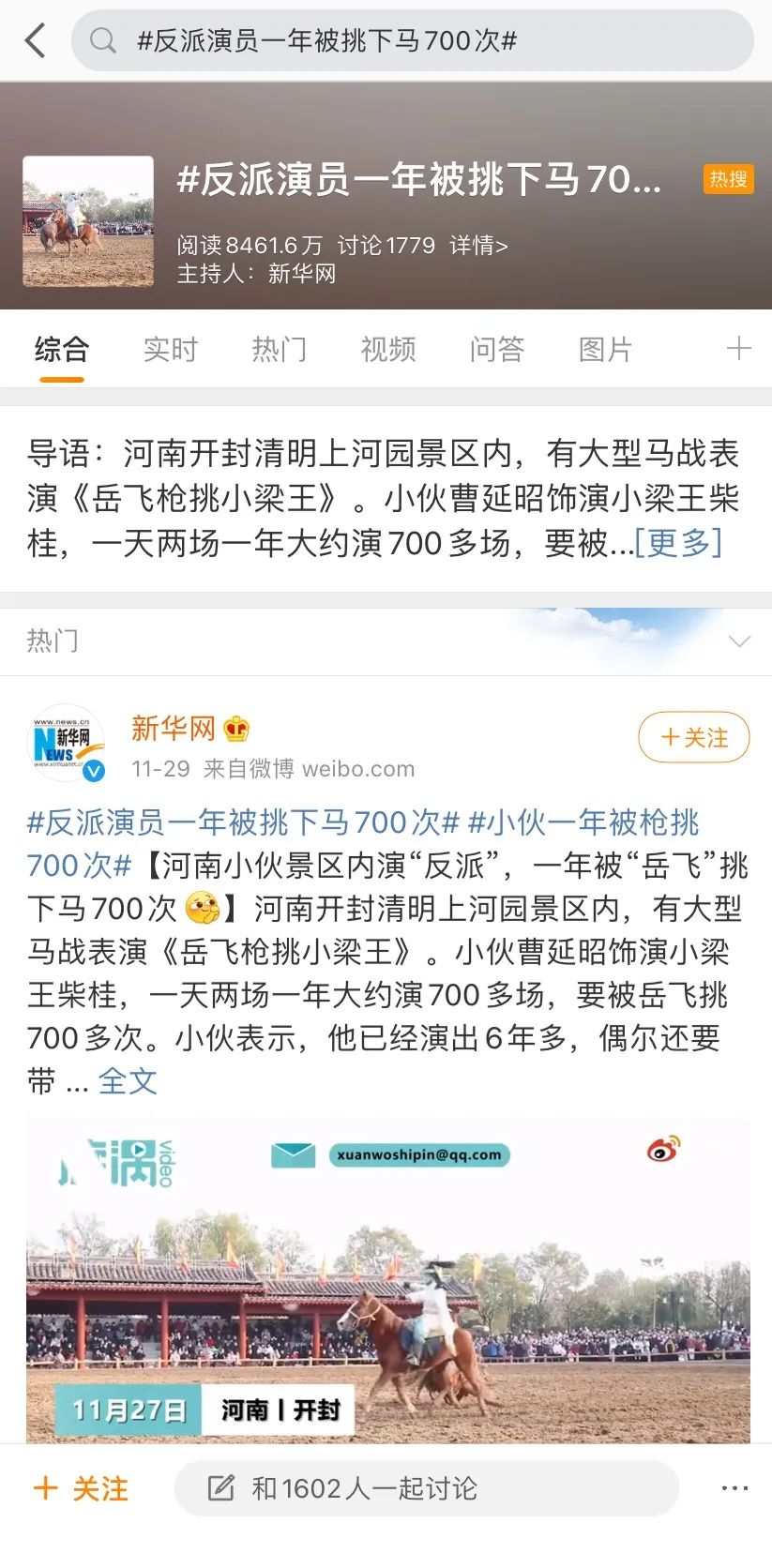The height and width of the screenshot is (1568, 772).
Task: Select the 综合 tab
Action: click(61, 350)
